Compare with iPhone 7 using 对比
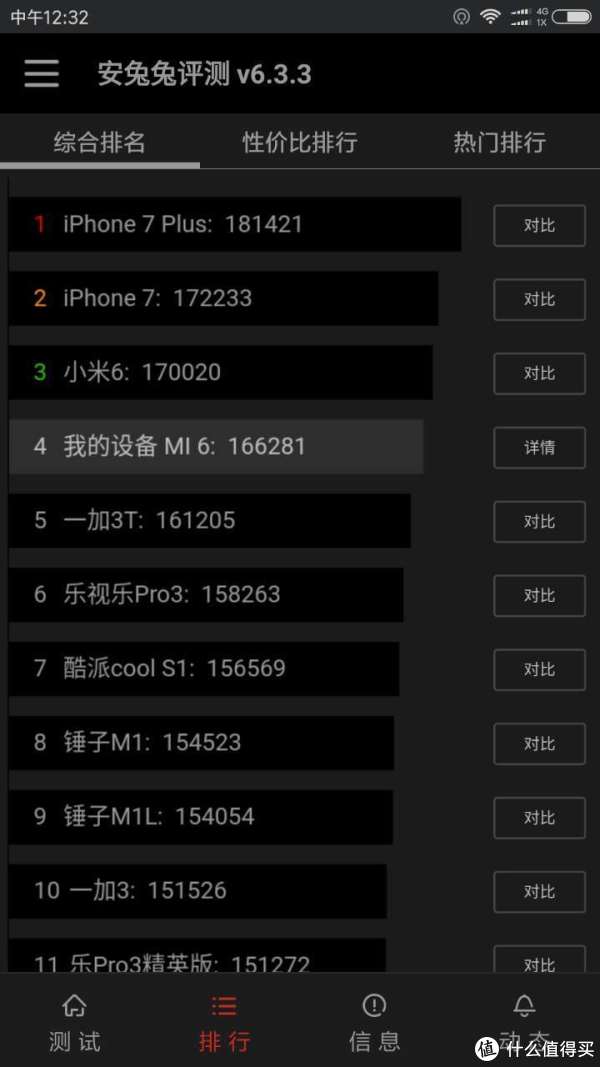Viewport: 600px width, 1067px height. [539, 299]
